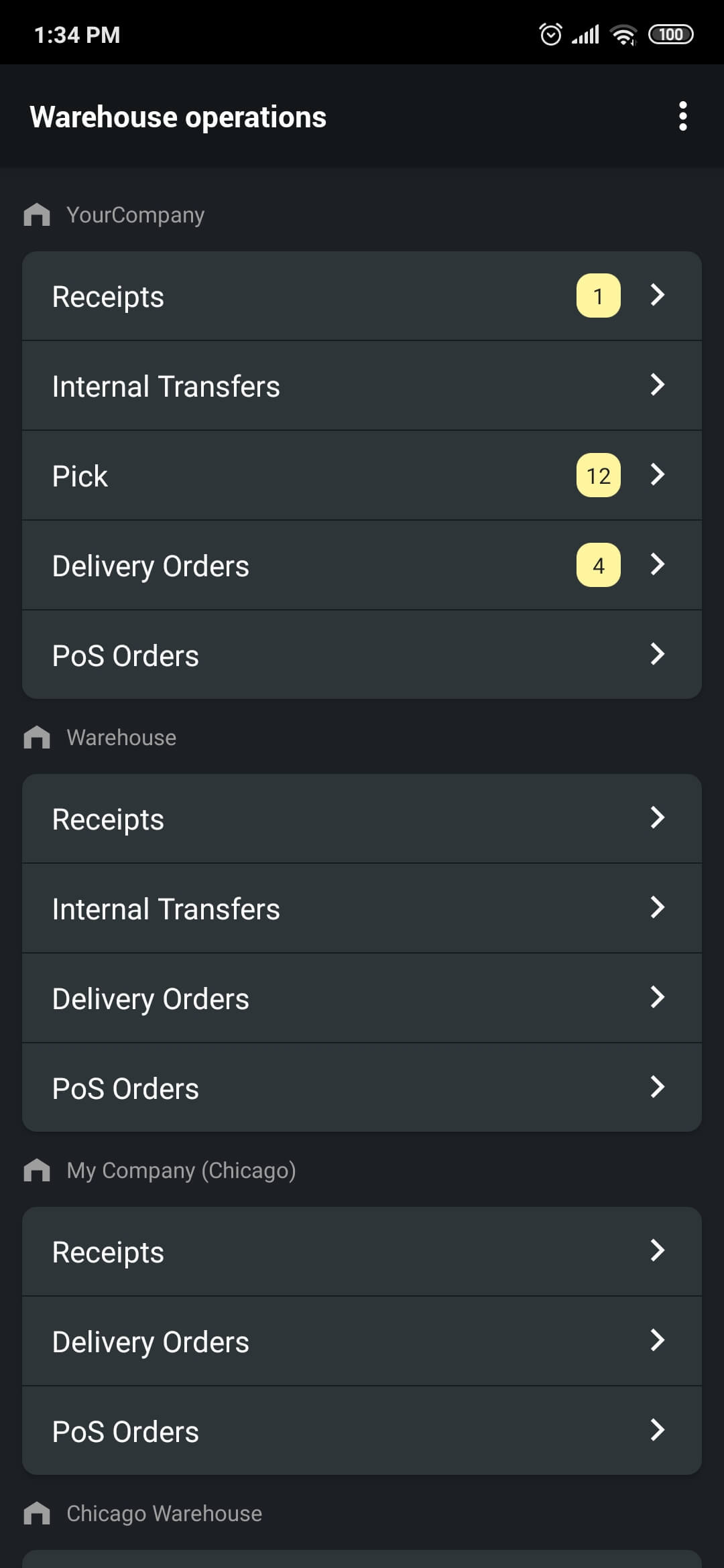724x1568 pixels.
Task: Open PoS Orders for My Company (Chicago)
Action: pos(362,1431)
